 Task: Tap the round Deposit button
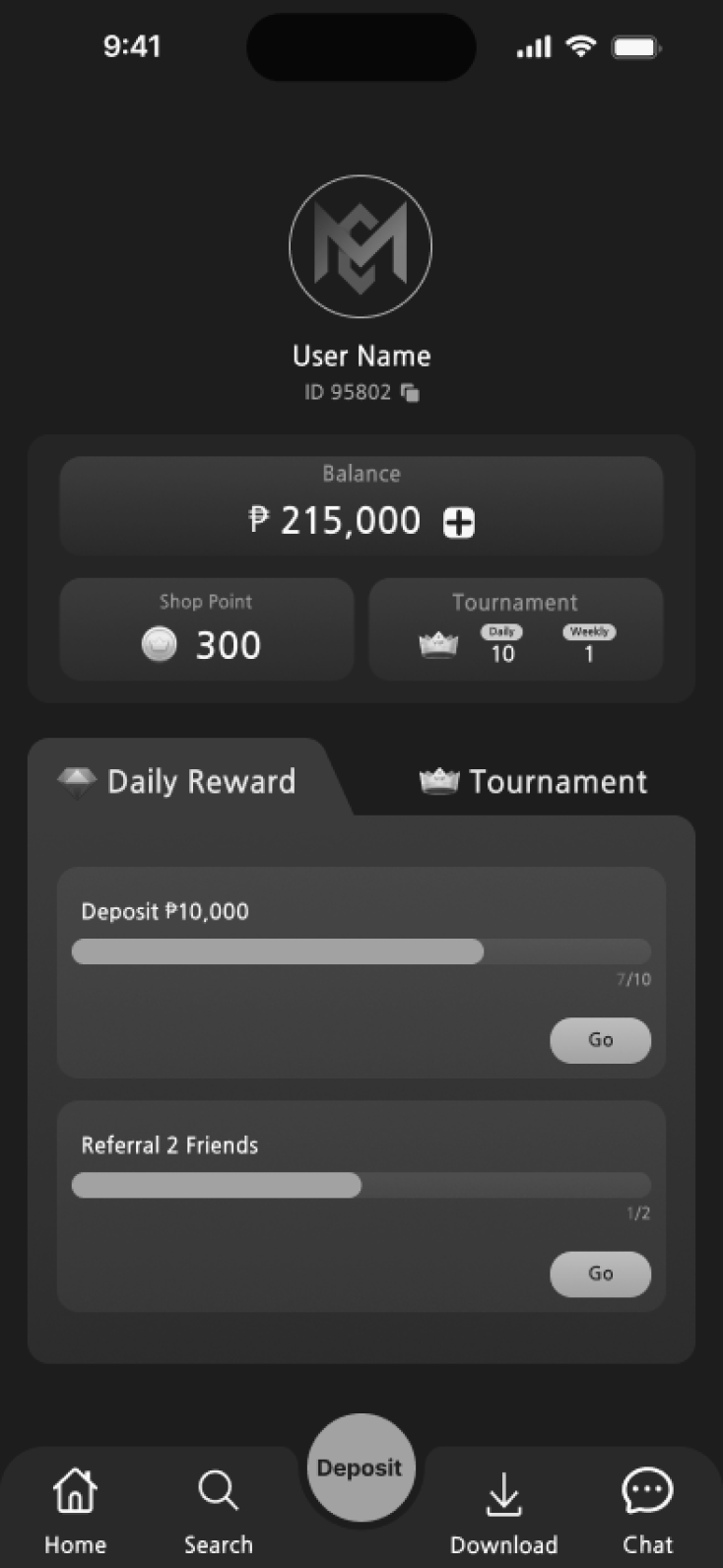pyautogui.click(x=361, y=1468)
